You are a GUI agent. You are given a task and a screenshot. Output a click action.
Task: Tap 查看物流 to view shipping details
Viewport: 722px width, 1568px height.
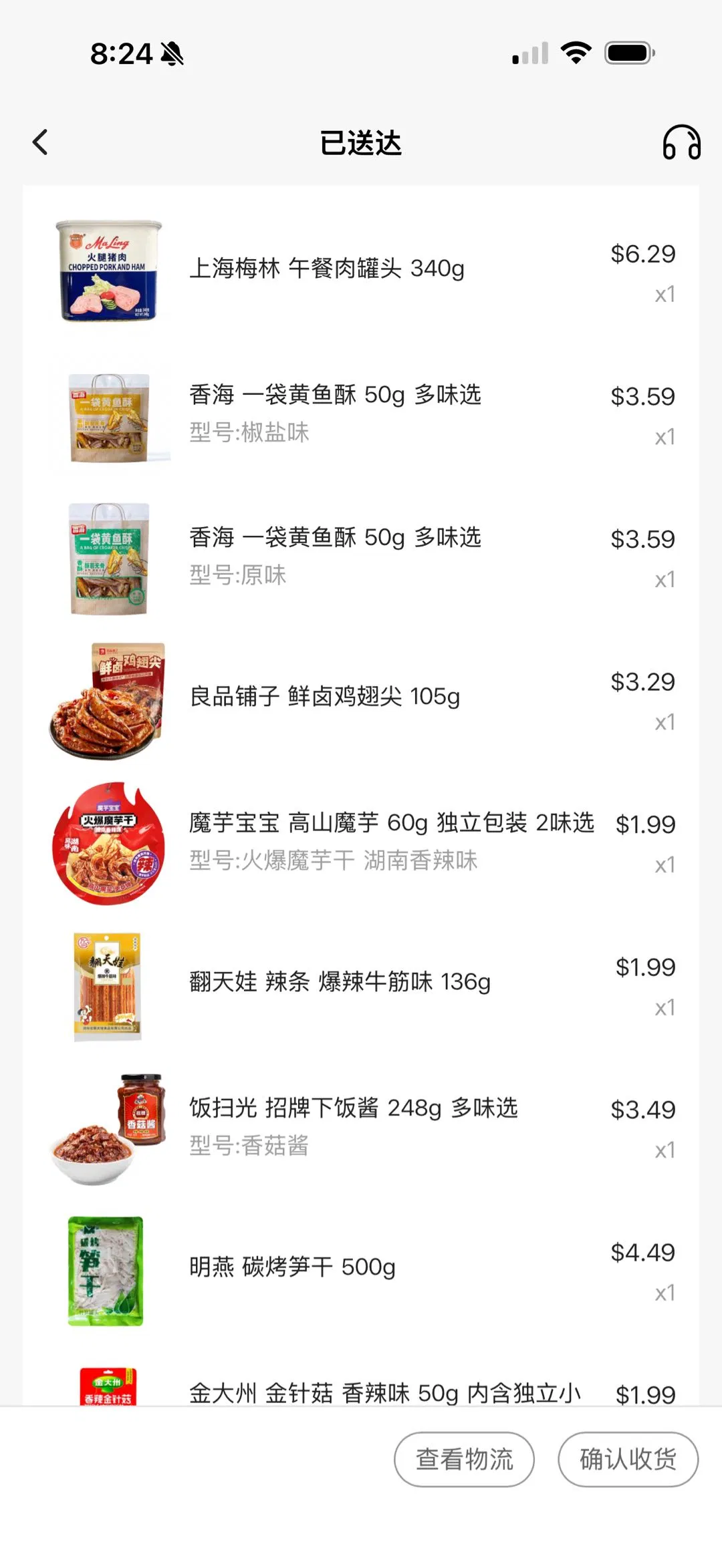click(464, 1459)
